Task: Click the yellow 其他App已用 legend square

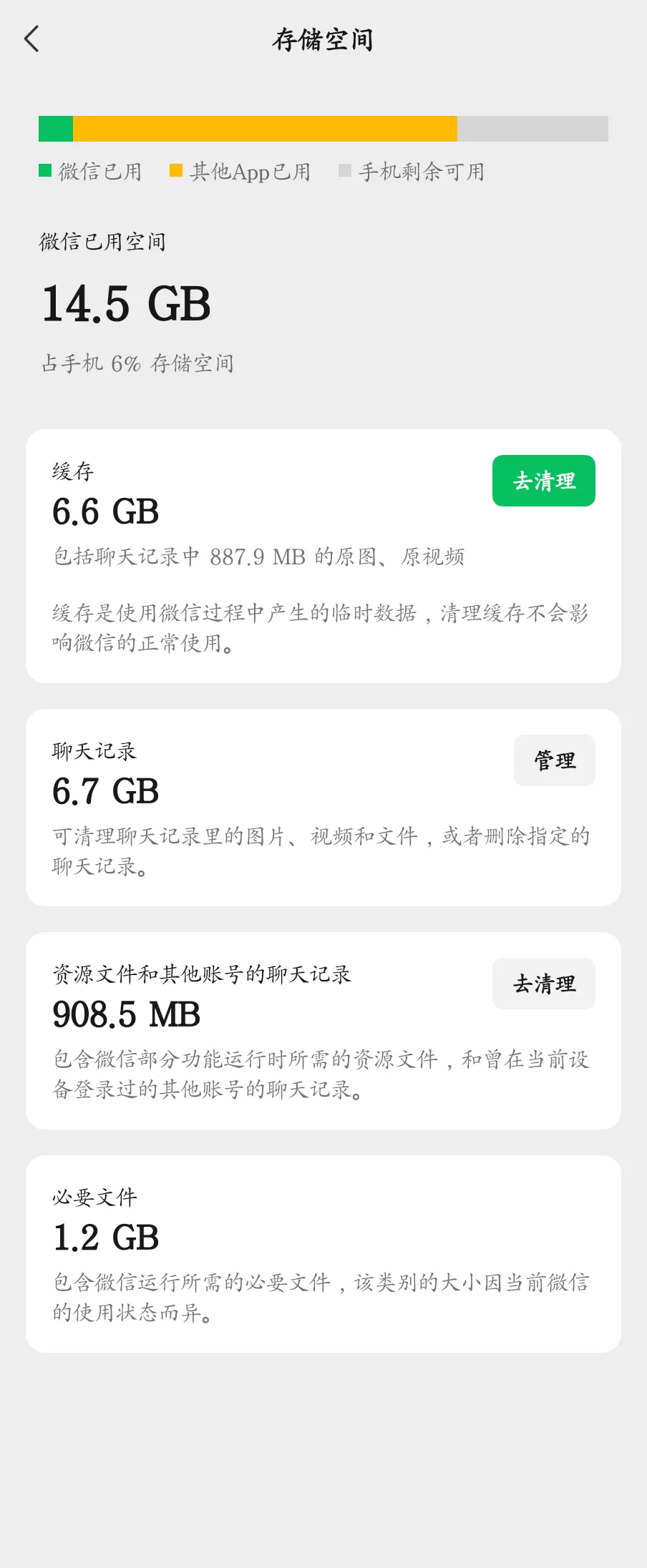Action: click(x=176, y=171)
